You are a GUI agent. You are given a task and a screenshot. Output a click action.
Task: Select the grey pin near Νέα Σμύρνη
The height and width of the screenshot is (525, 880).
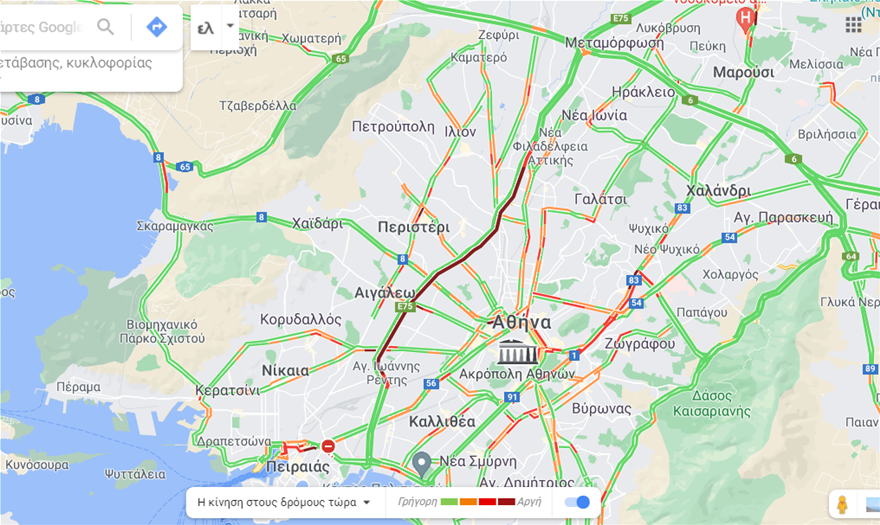pyautogui.click(x=422, y=463)
